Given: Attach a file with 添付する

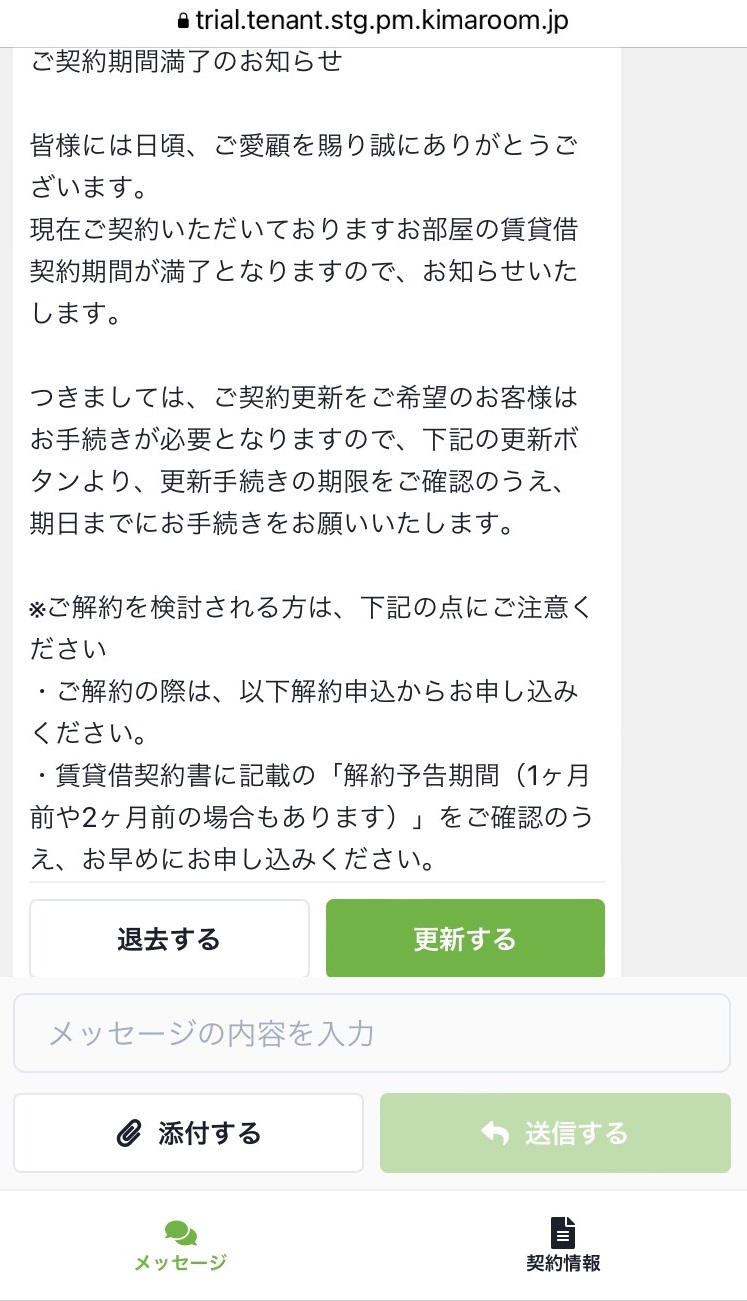Looking at the screenshot, I should tap(188, 1133).
